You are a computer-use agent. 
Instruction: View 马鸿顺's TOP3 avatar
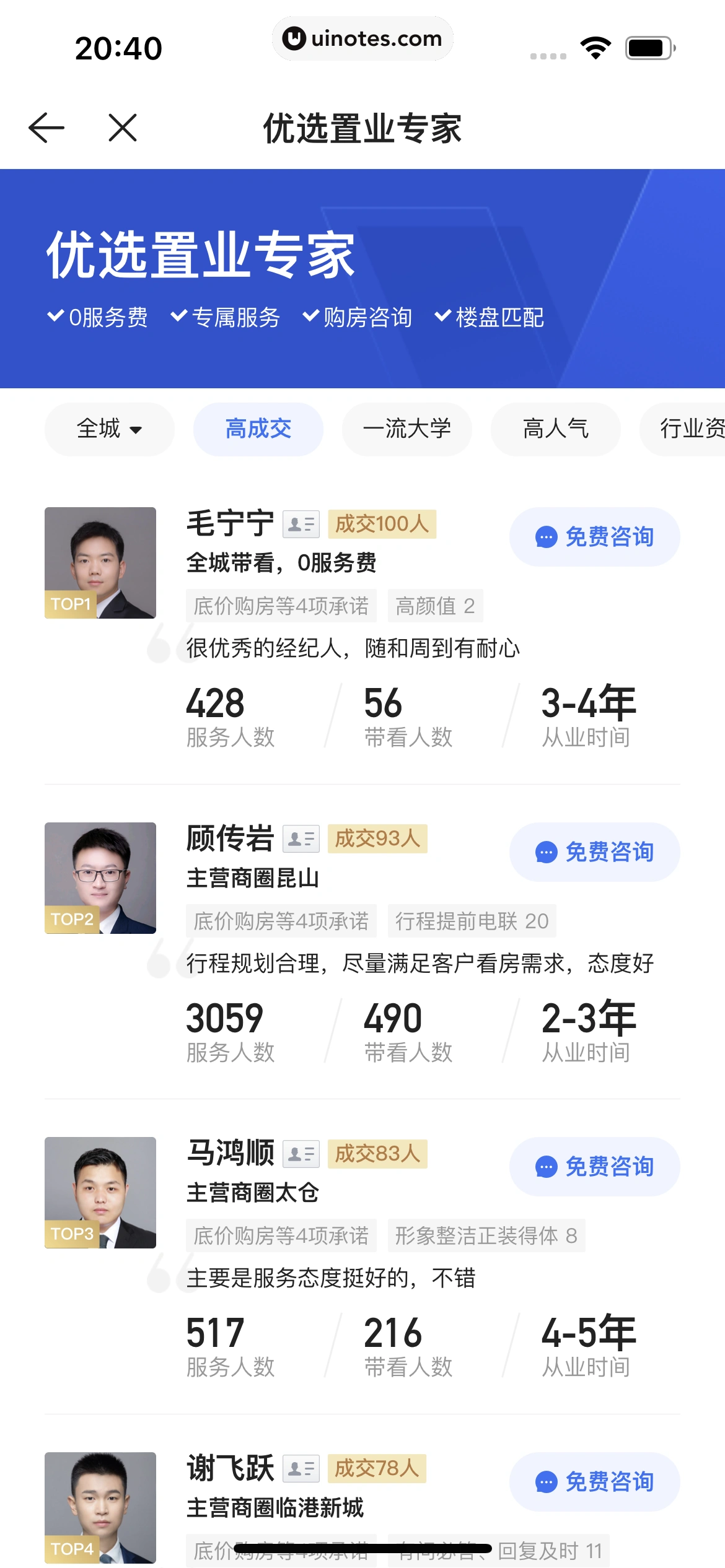(x=100, y=1193)
